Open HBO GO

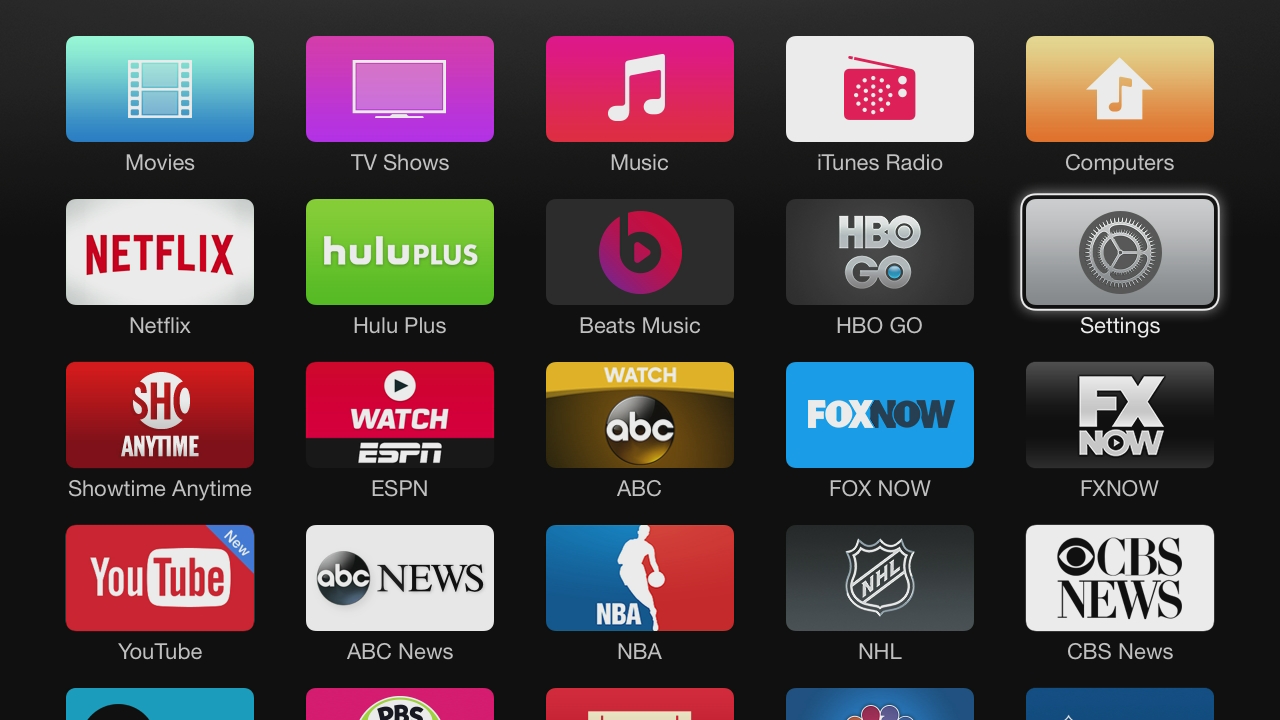[x=880, y=252]
